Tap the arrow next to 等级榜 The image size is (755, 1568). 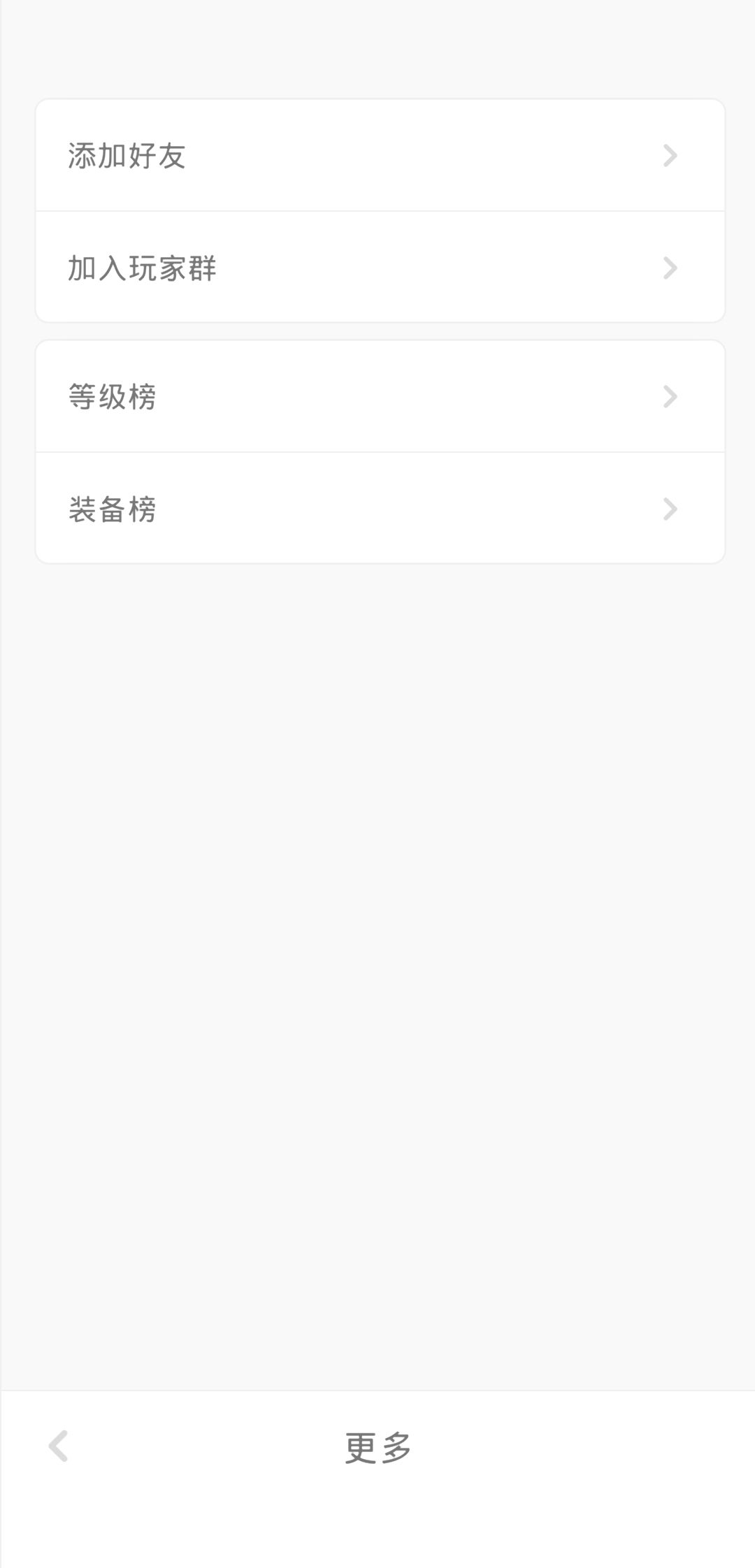coord(670,395)
